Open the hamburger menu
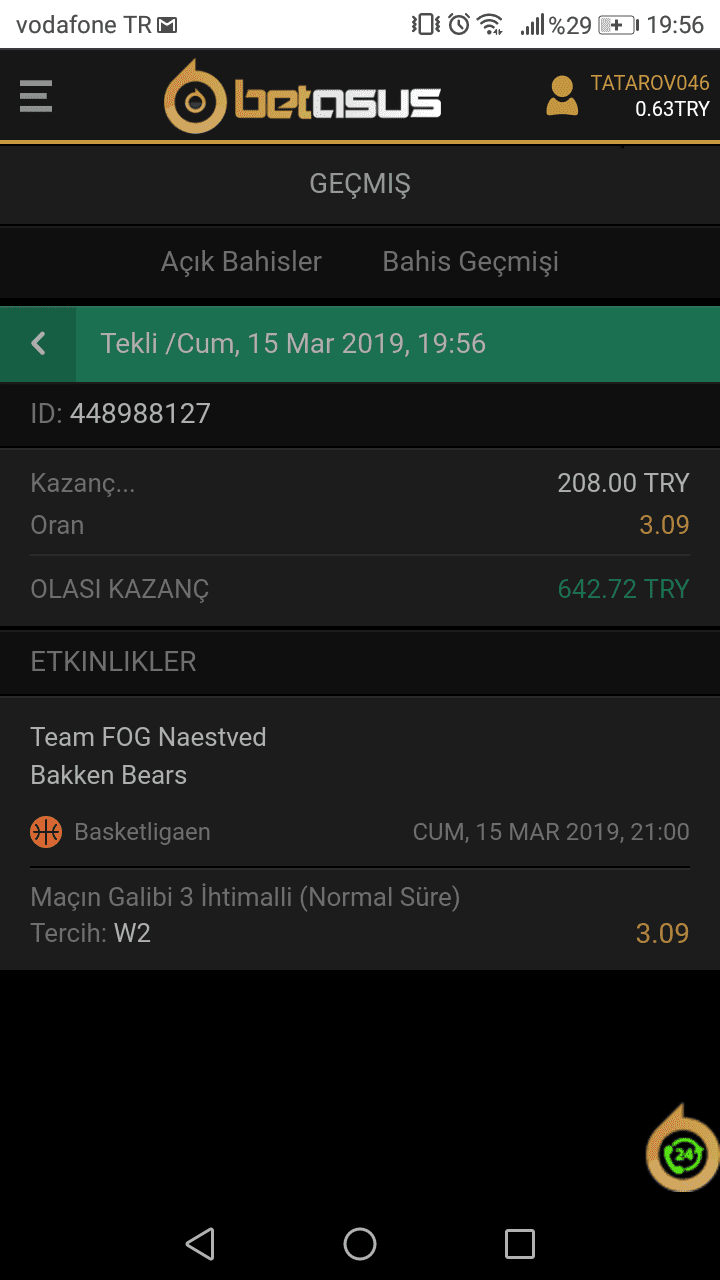Screen dimensions: 720x1280 [x=35, y=96]
